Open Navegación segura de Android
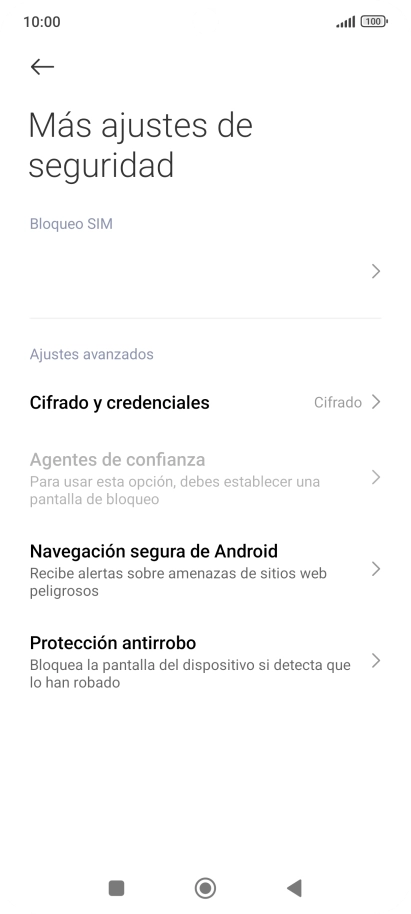The image size is (411, 914). click(205, 570)
